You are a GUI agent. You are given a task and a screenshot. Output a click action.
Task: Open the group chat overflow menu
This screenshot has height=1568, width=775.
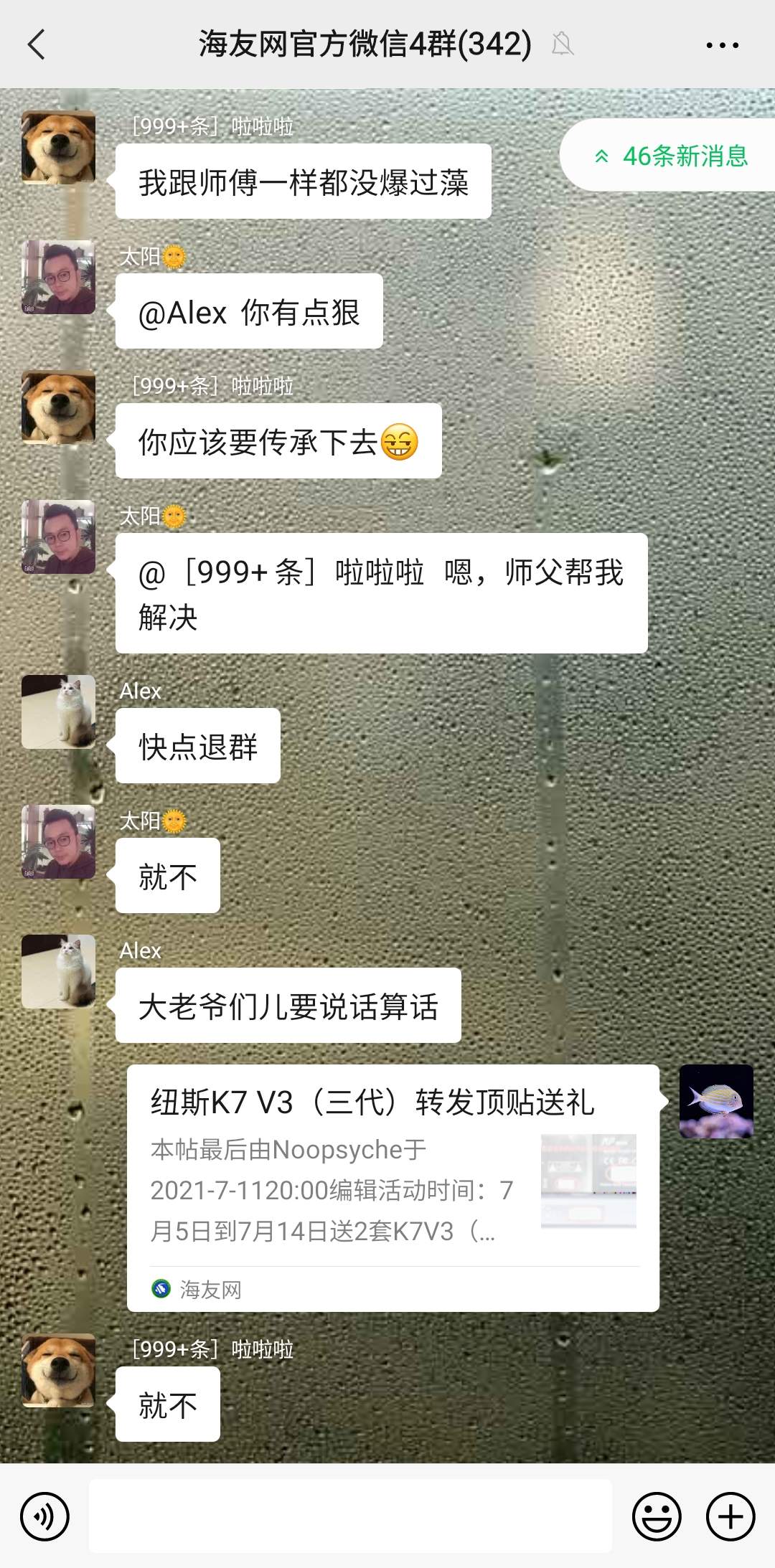coord(722,45)
